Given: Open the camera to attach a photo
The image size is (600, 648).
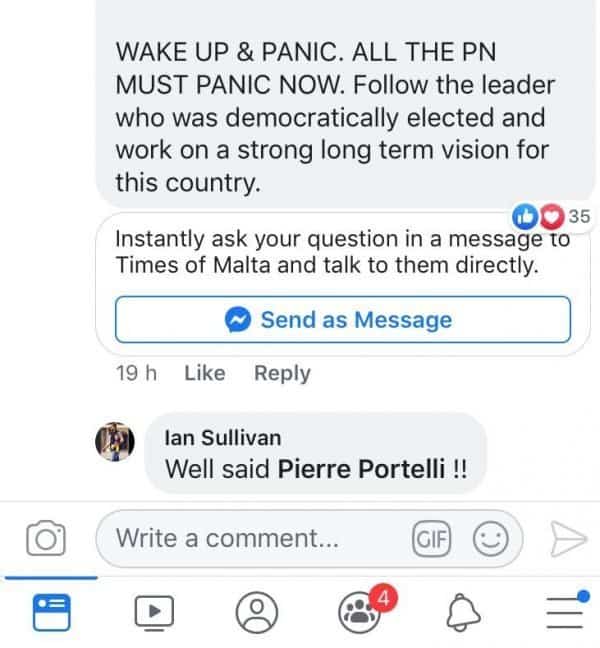Looking at the screenshot, I should click(45, 539).
